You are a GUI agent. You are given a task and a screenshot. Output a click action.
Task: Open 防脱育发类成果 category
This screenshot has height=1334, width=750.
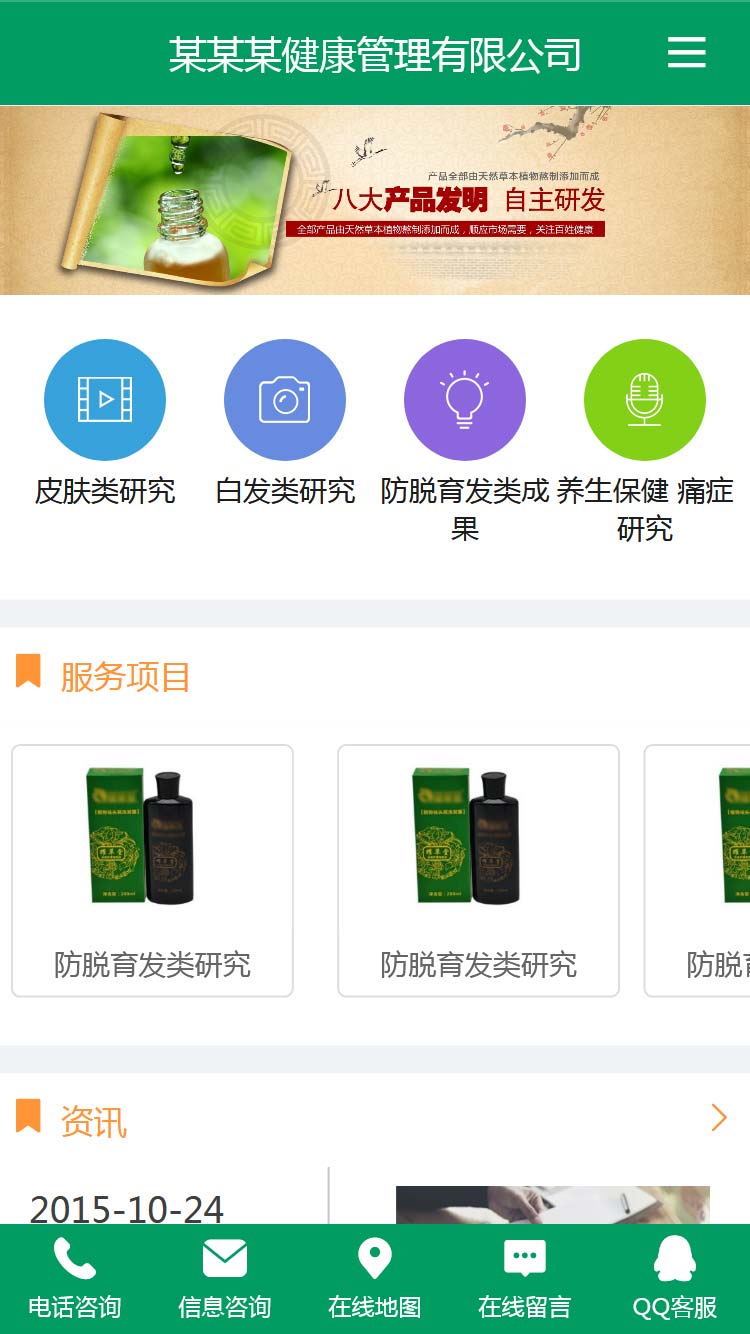tap(465, 400)
